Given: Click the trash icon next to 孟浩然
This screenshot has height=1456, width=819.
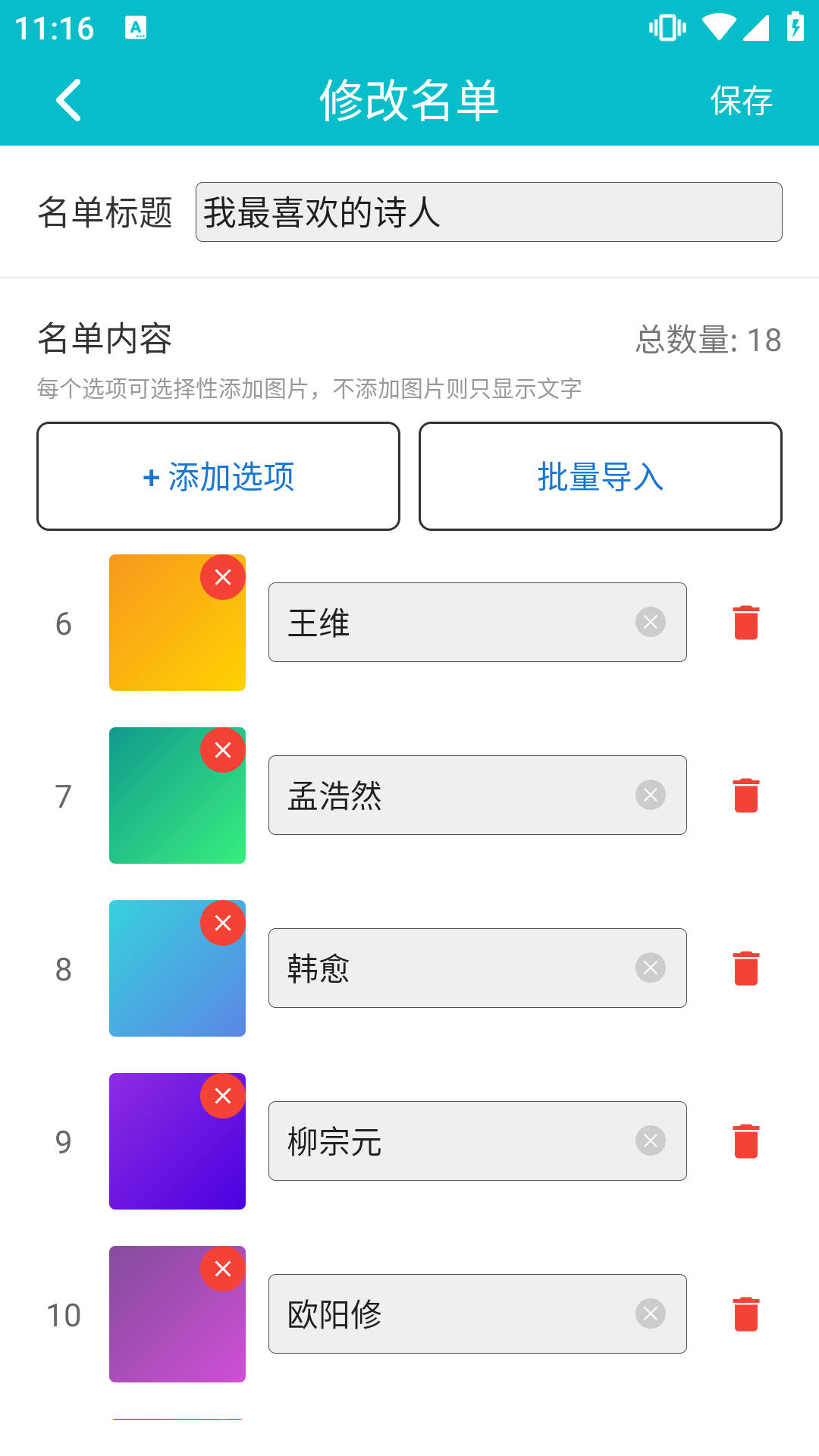Looking at the screenshot, I should [746, 795].
